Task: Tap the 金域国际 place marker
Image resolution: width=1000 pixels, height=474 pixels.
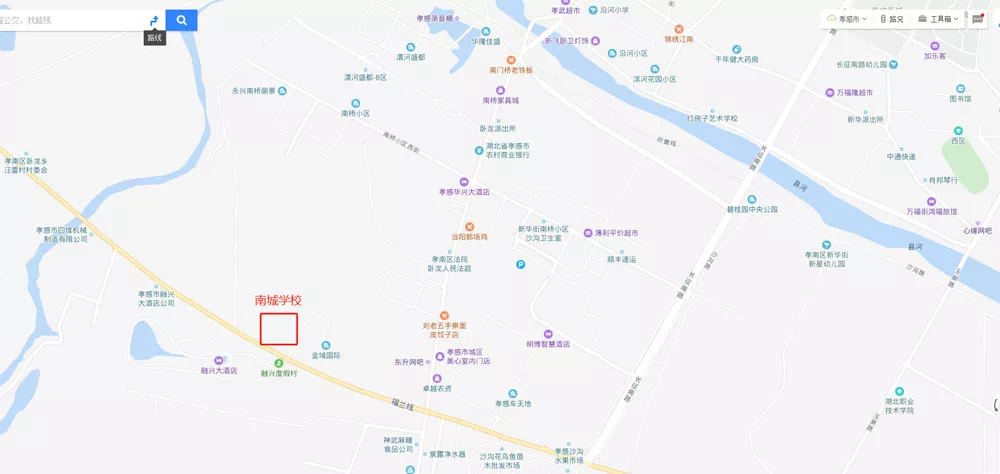Action: [326, 345]
